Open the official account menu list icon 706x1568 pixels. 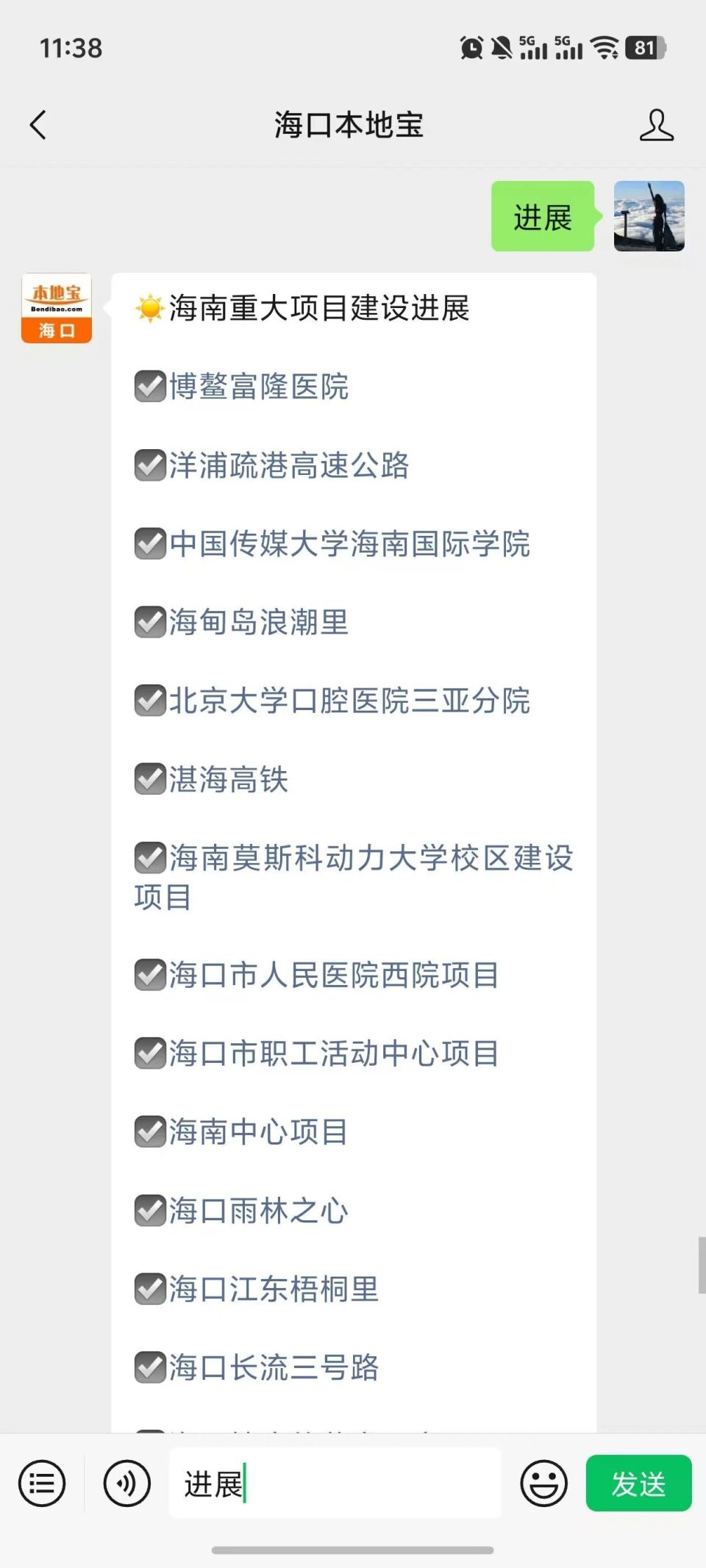pos(42,1483)
